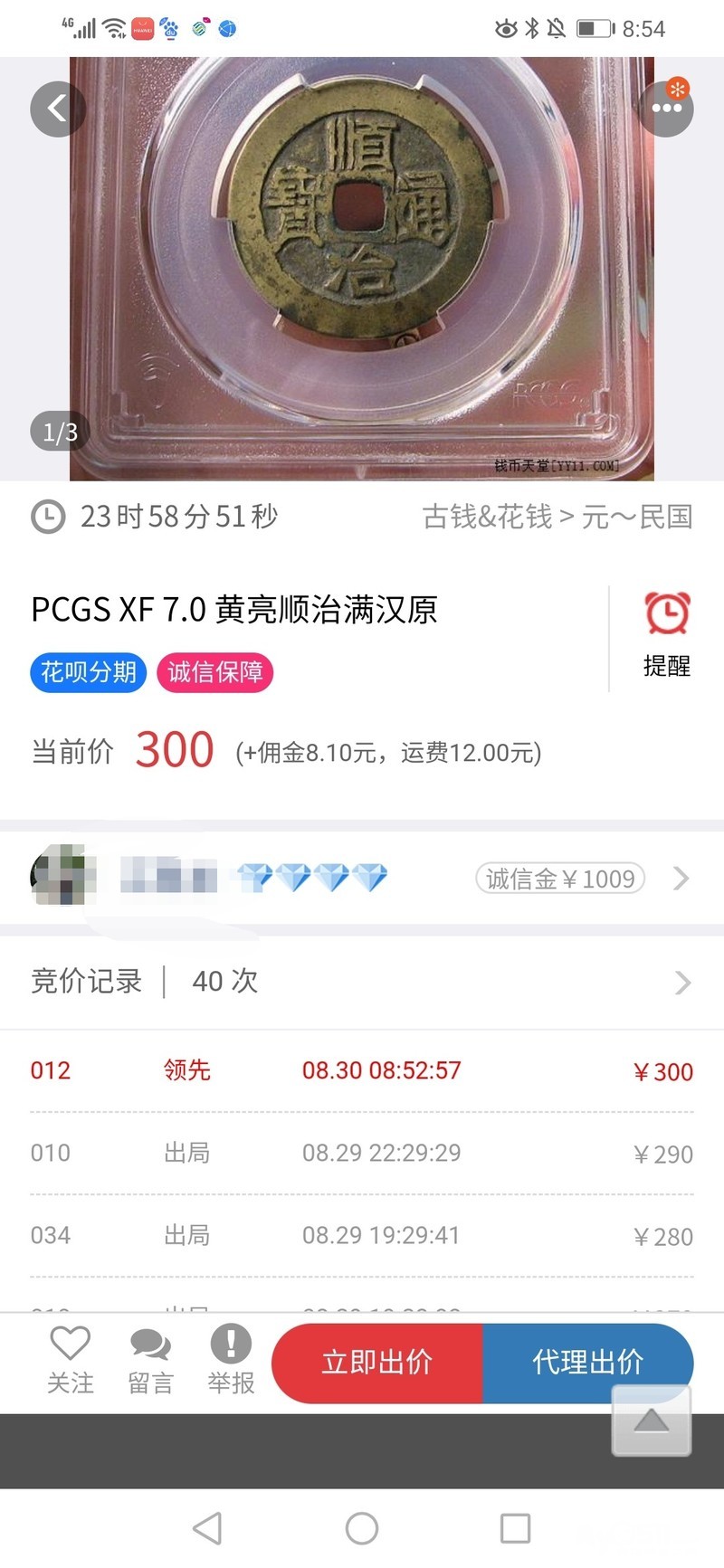Screen dimensions: 724x1568
Task: Go back using the top-left arrow
Action: coord(58,109)
